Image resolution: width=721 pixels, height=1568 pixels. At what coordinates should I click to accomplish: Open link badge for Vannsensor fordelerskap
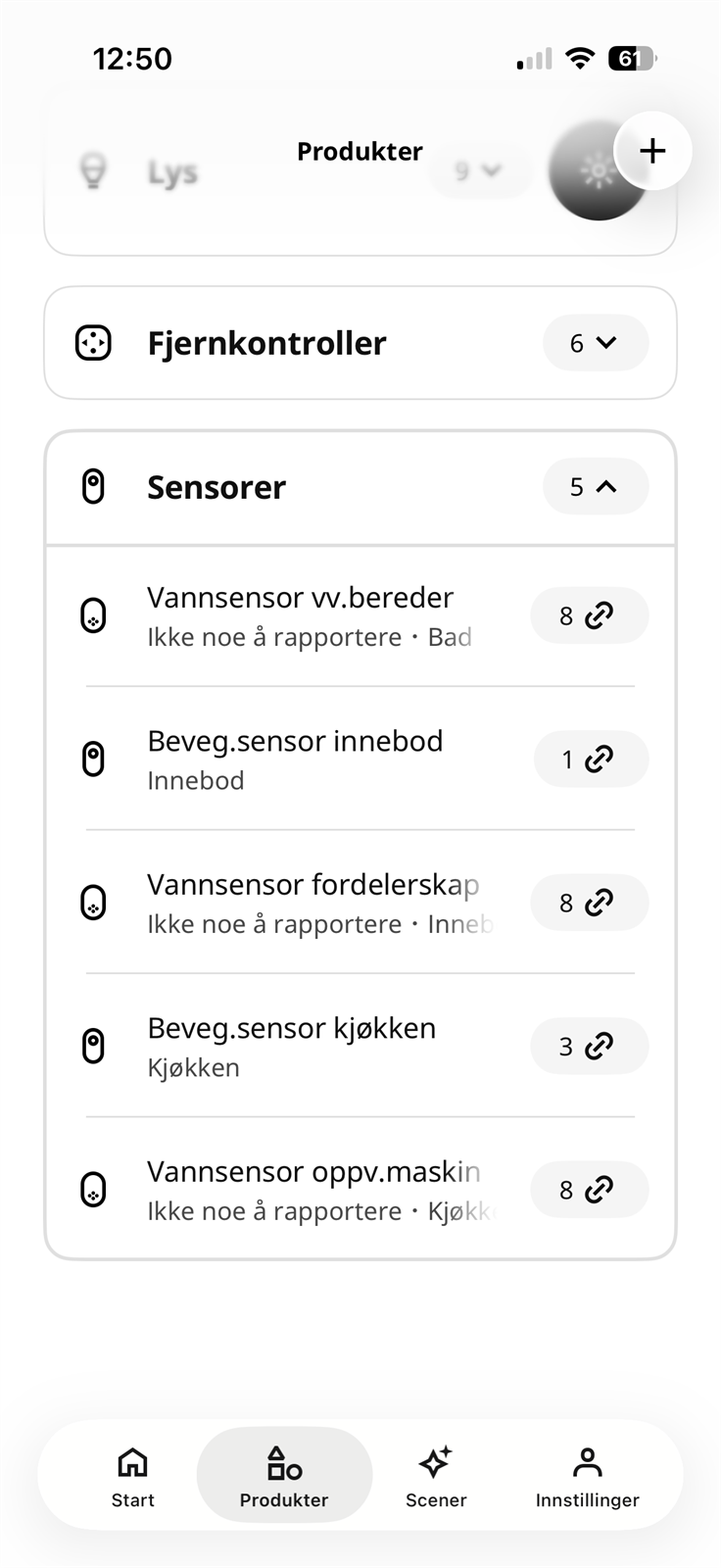point(589,903)
